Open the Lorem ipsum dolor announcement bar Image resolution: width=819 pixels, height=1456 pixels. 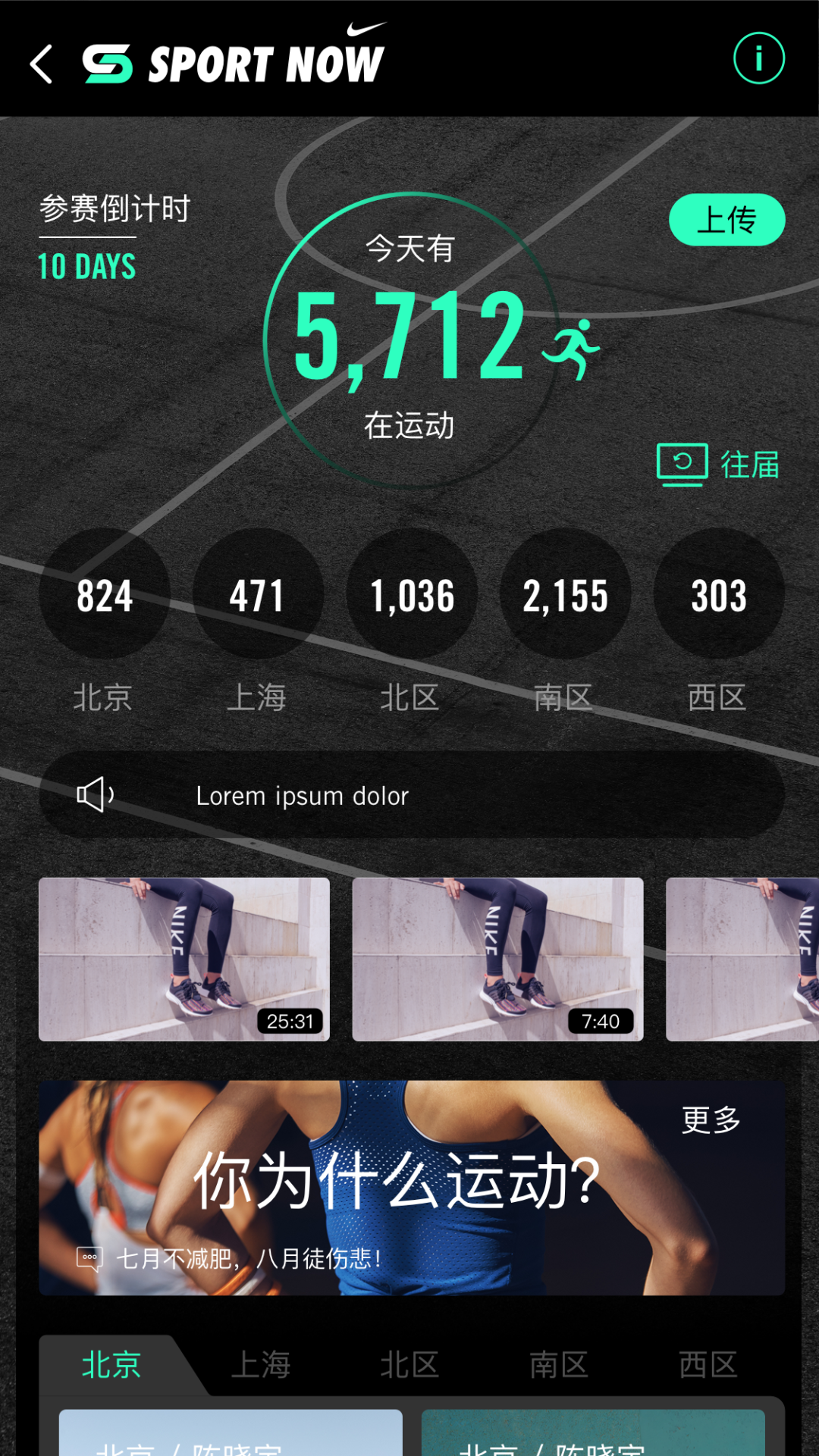[412, 795]
